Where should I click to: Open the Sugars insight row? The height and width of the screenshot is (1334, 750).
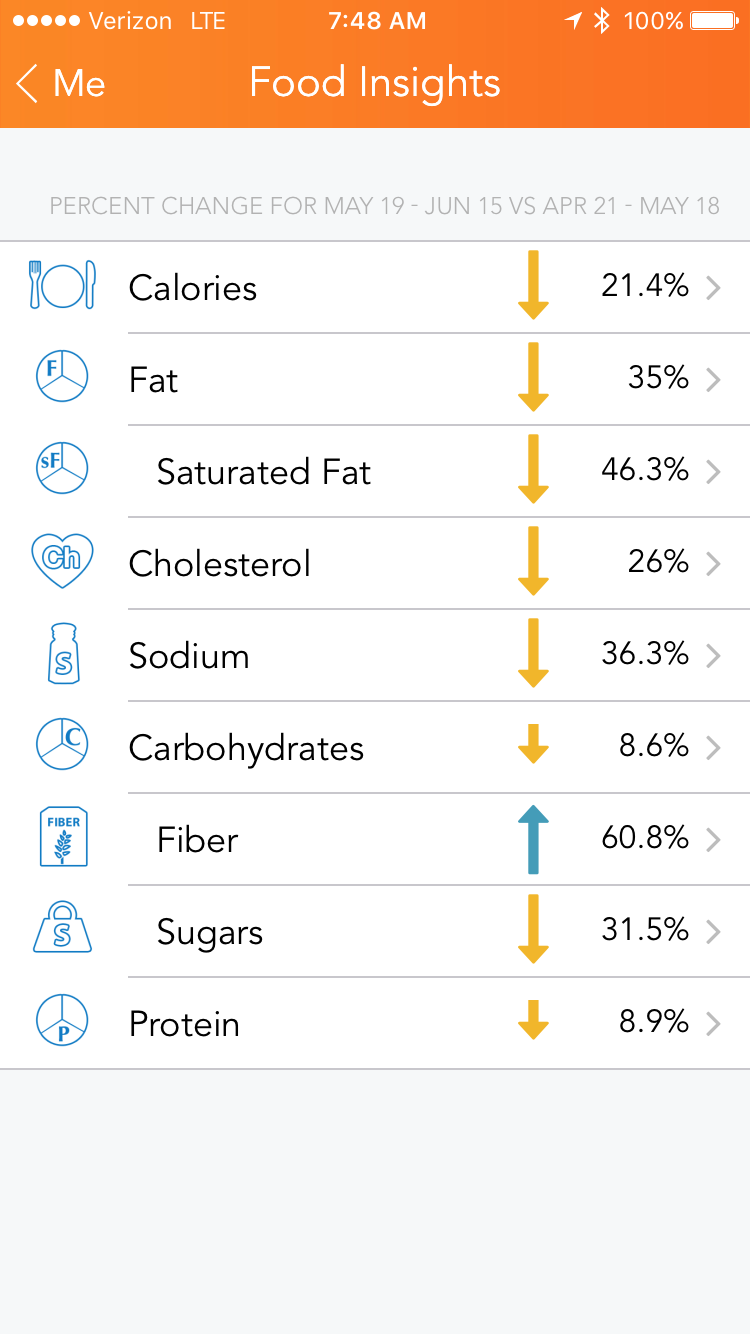[x=375, y=931]
